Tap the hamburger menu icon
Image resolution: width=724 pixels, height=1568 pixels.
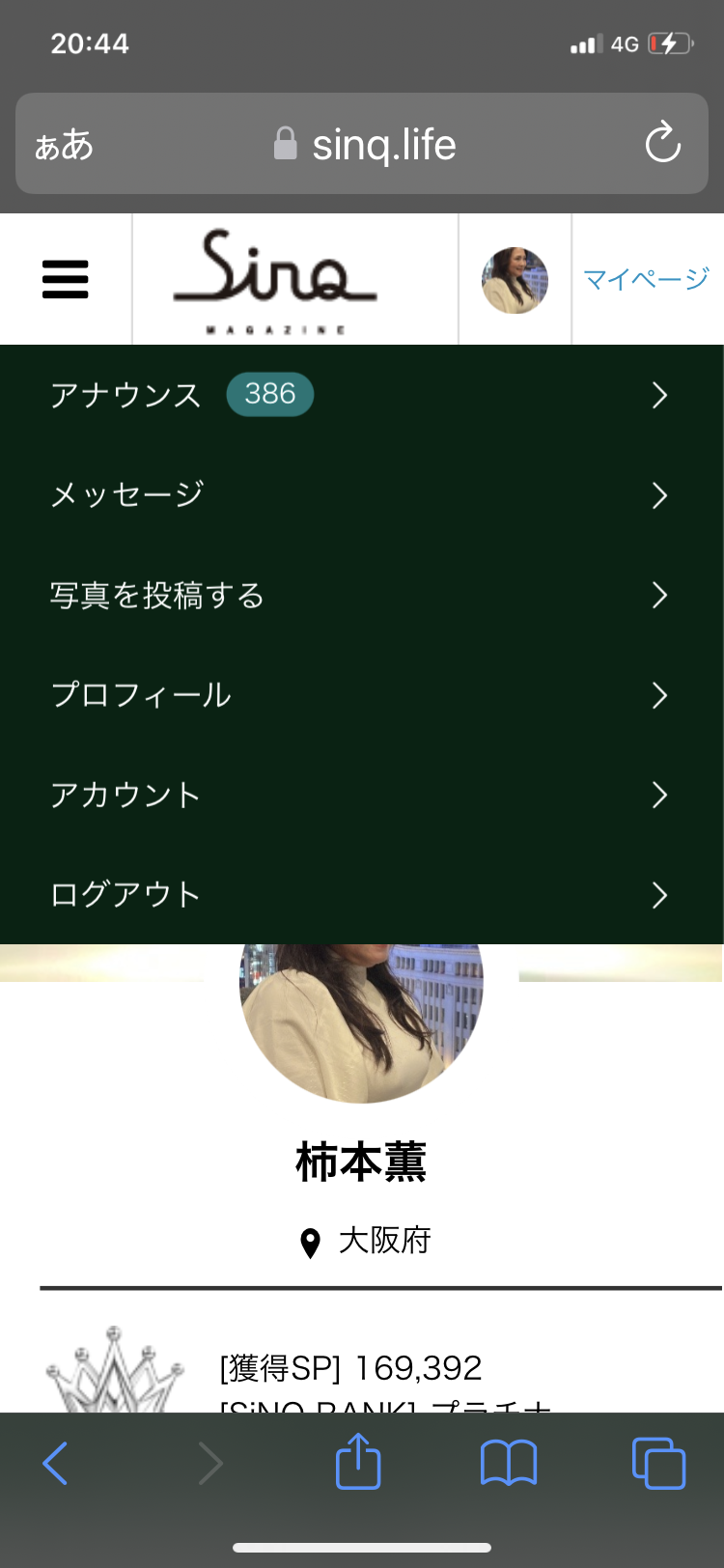pyautogui.click(x=66, y=279)
